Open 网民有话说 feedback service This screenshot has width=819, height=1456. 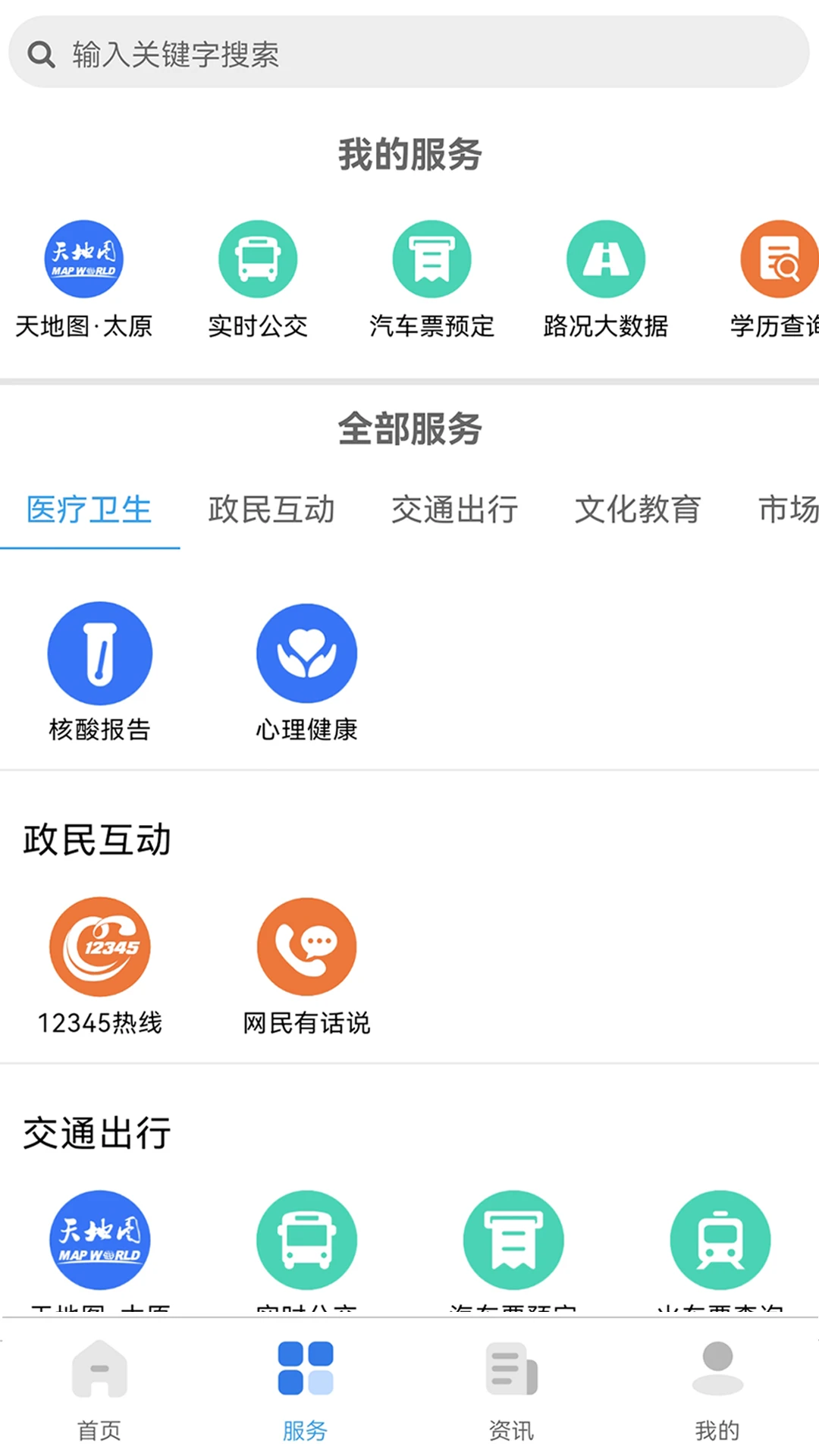click(306, 946)
